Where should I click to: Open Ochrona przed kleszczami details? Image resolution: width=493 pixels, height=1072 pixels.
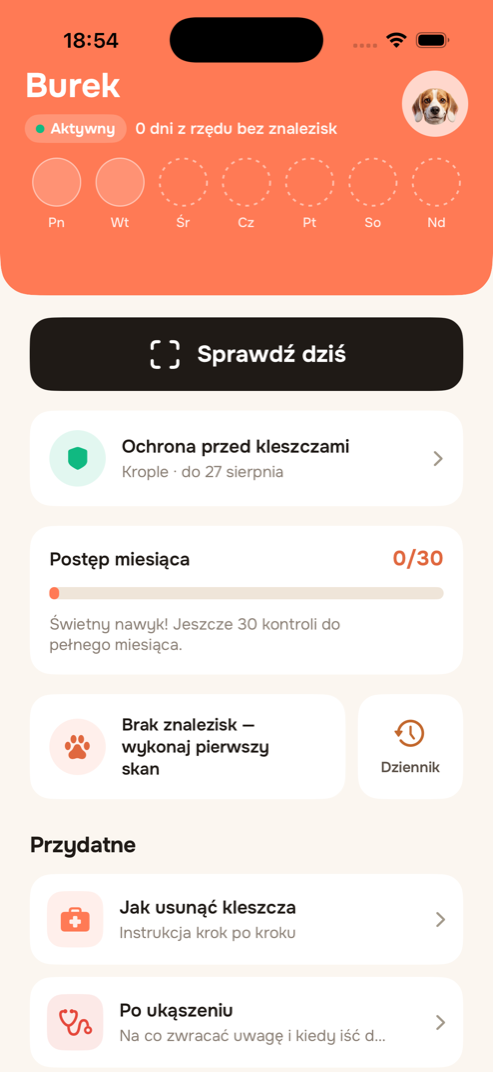(x=246, y=459)
